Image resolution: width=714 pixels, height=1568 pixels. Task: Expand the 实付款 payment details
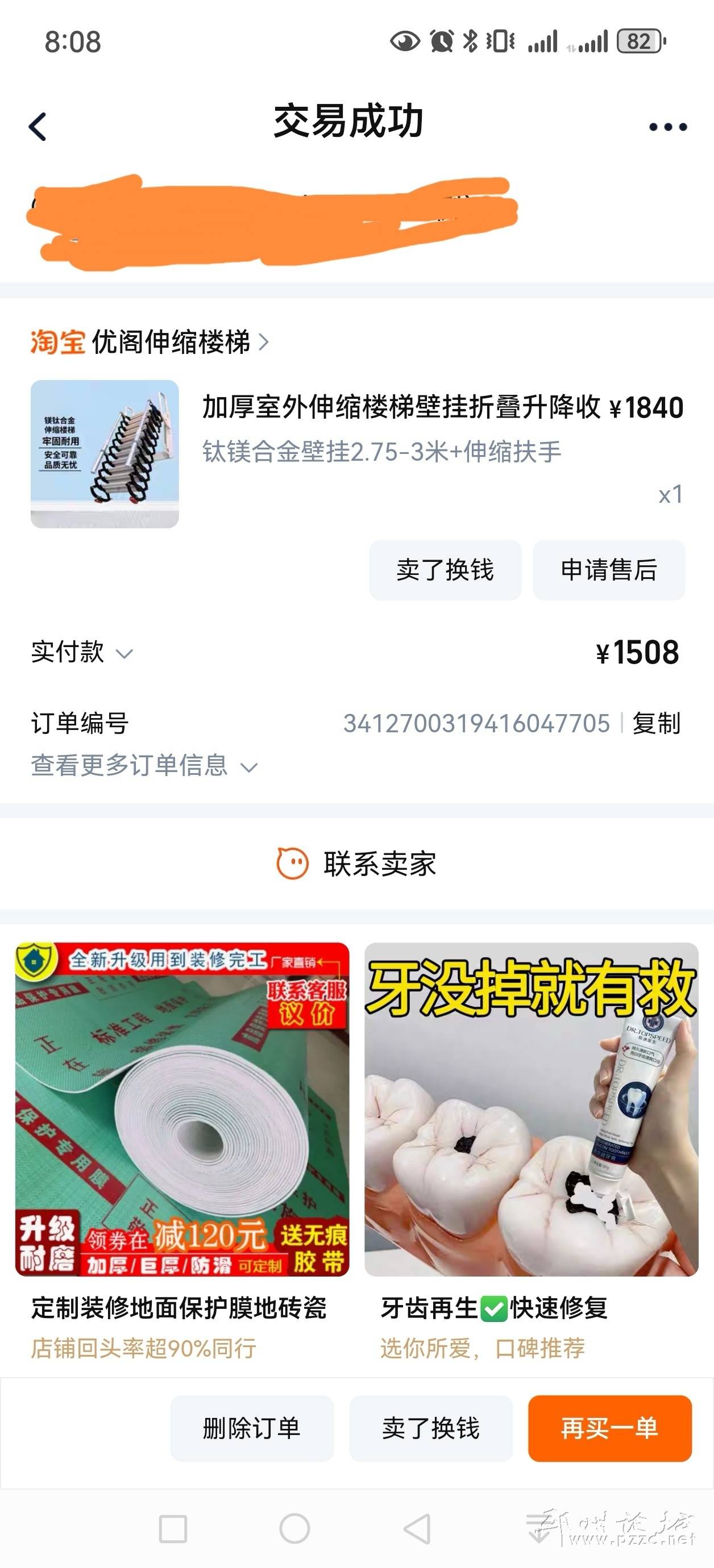[x=82, y=653]
